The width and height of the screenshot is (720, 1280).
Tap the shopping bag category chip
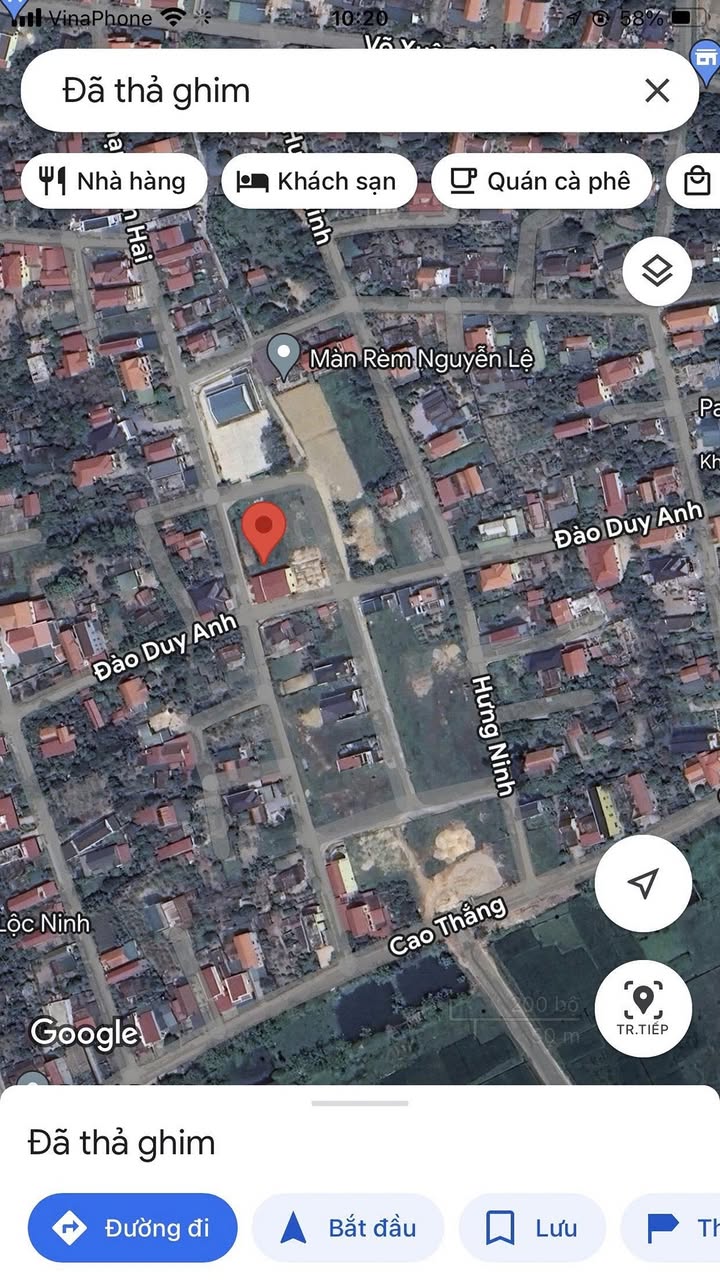(x=697, y=181)
